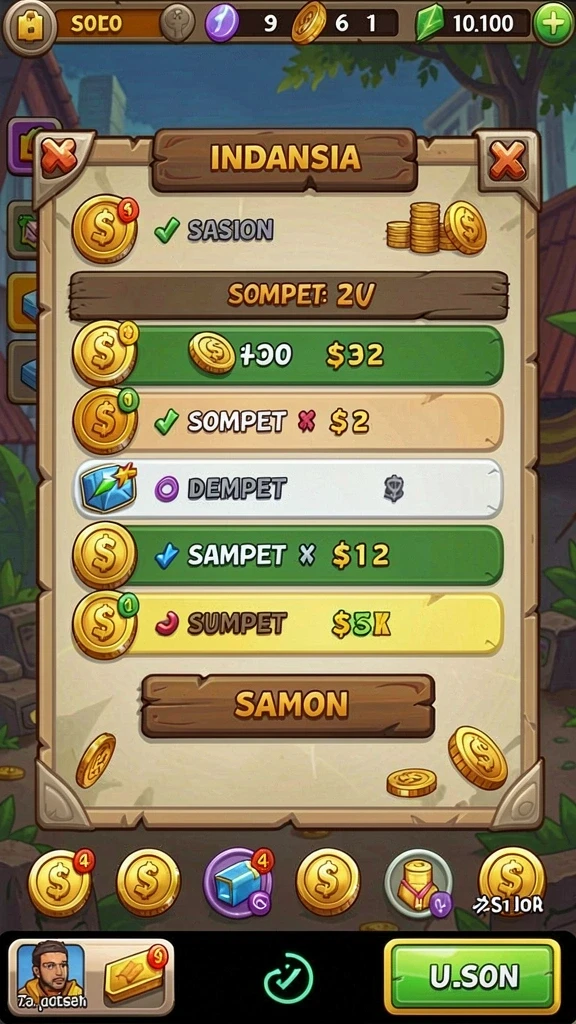Tap the red X on the panel's left corner
The width and height of the screenshot is (576, 1024).
[x=59, y=157]
